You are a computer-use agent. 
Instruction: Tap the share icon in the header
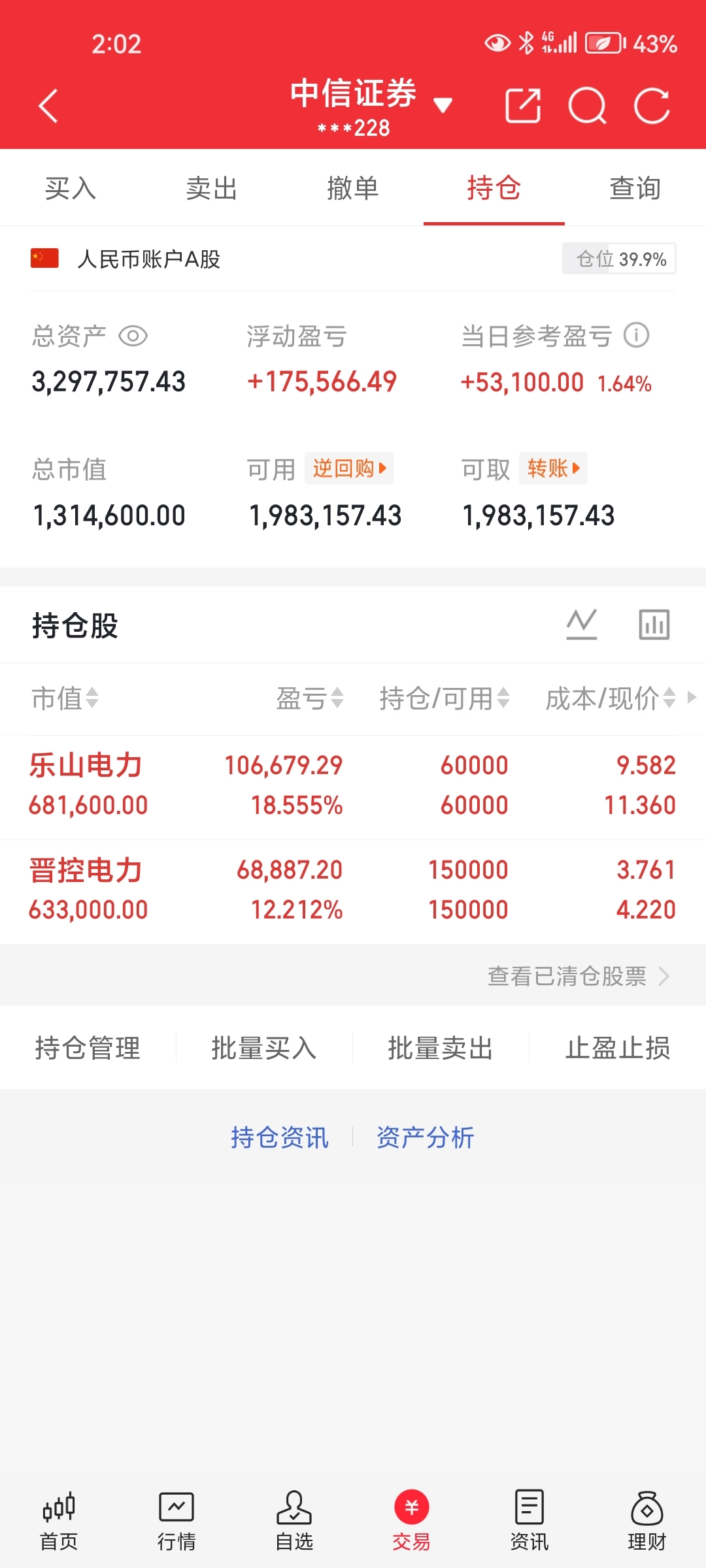[523, 106]
